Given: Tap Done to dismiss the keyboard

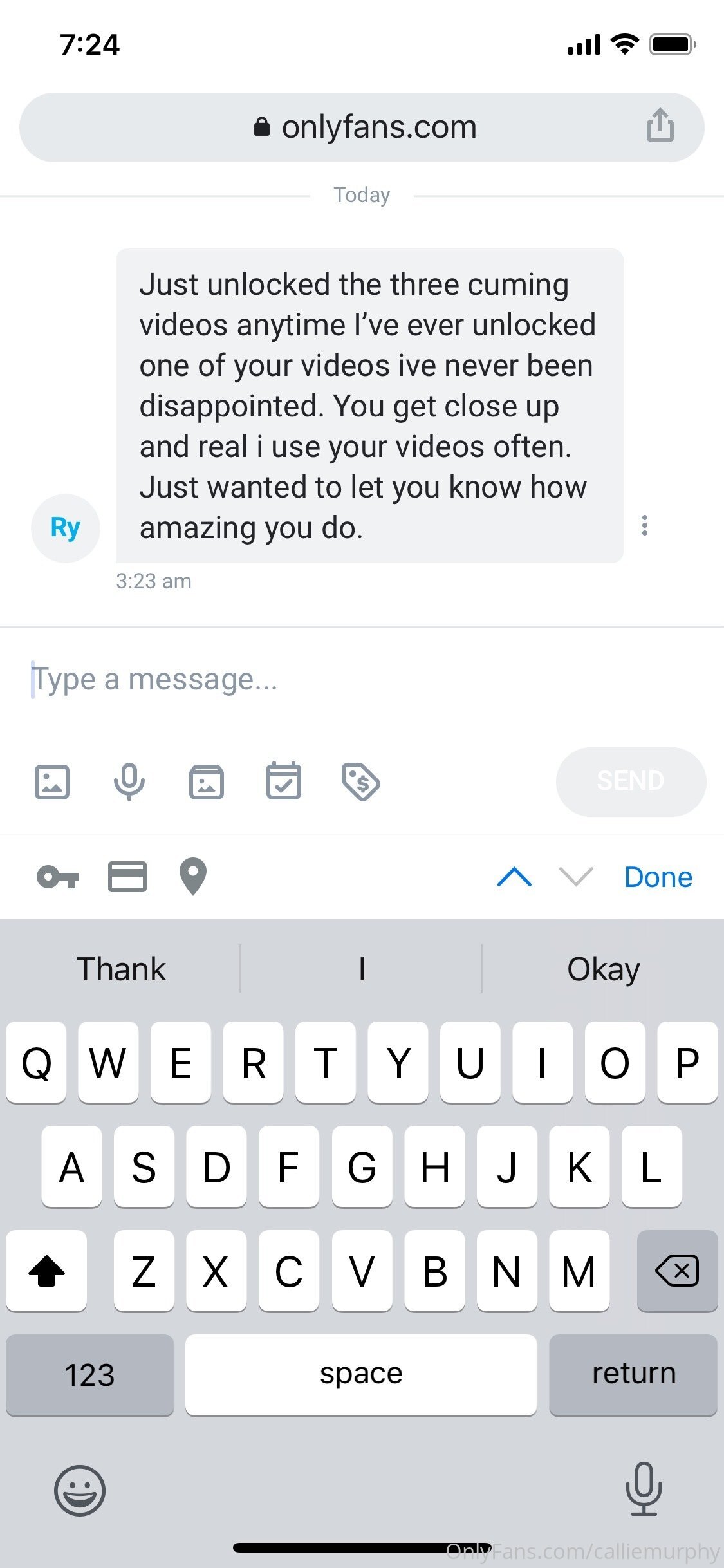Looking at the screenshot, I should (x=658, y=877).
